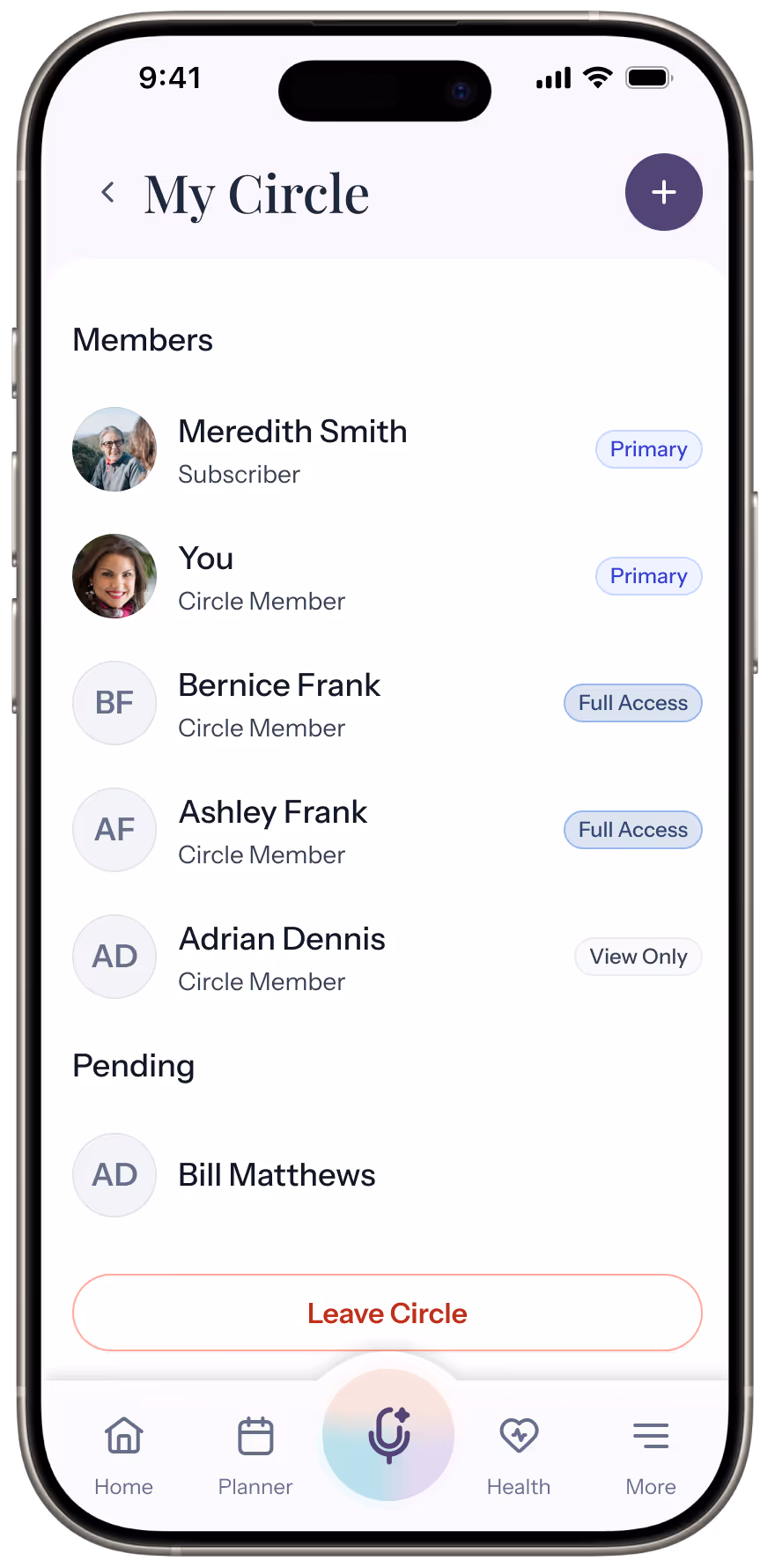
Task: Open your own circle member entry
Action: pos(262,577)
